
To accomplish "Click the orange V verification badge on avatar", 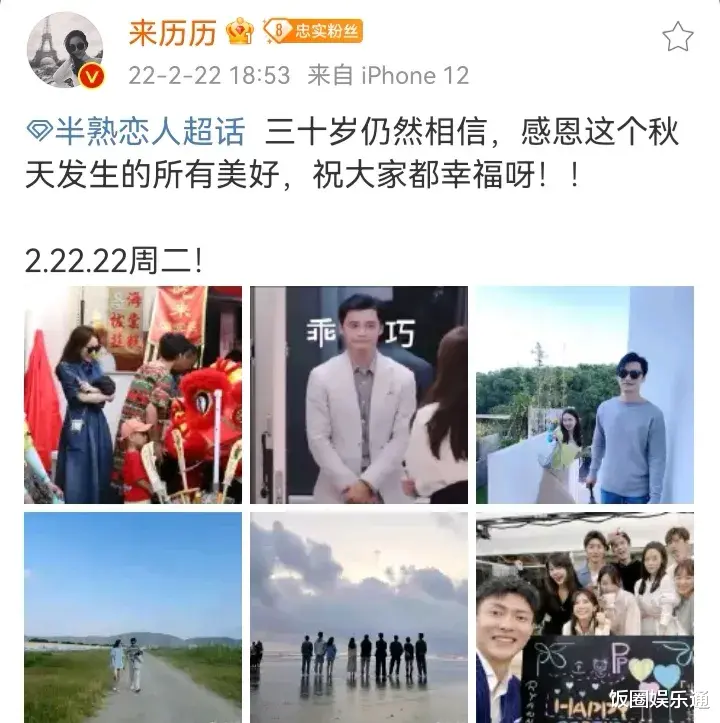I will [x=95, y=76].
